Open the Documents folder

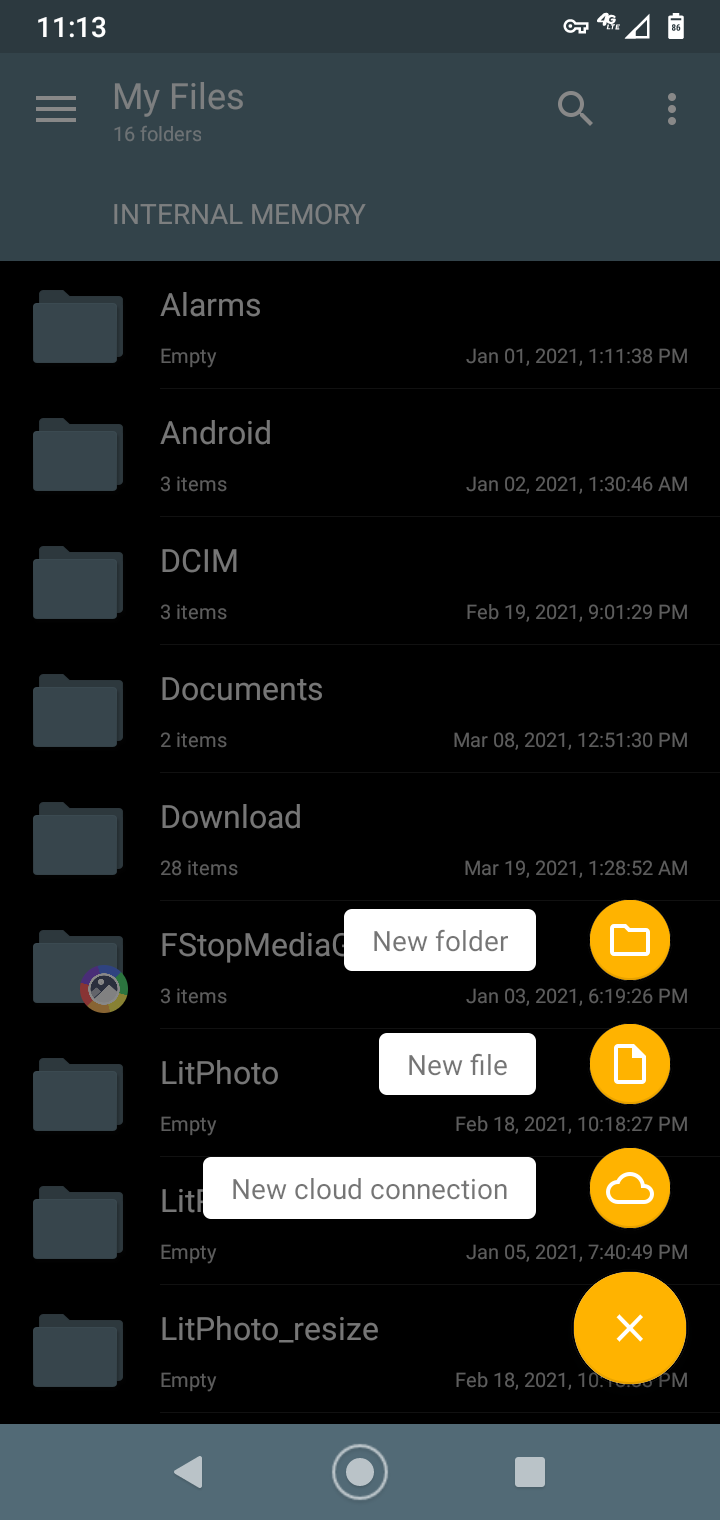click(360, 709)
